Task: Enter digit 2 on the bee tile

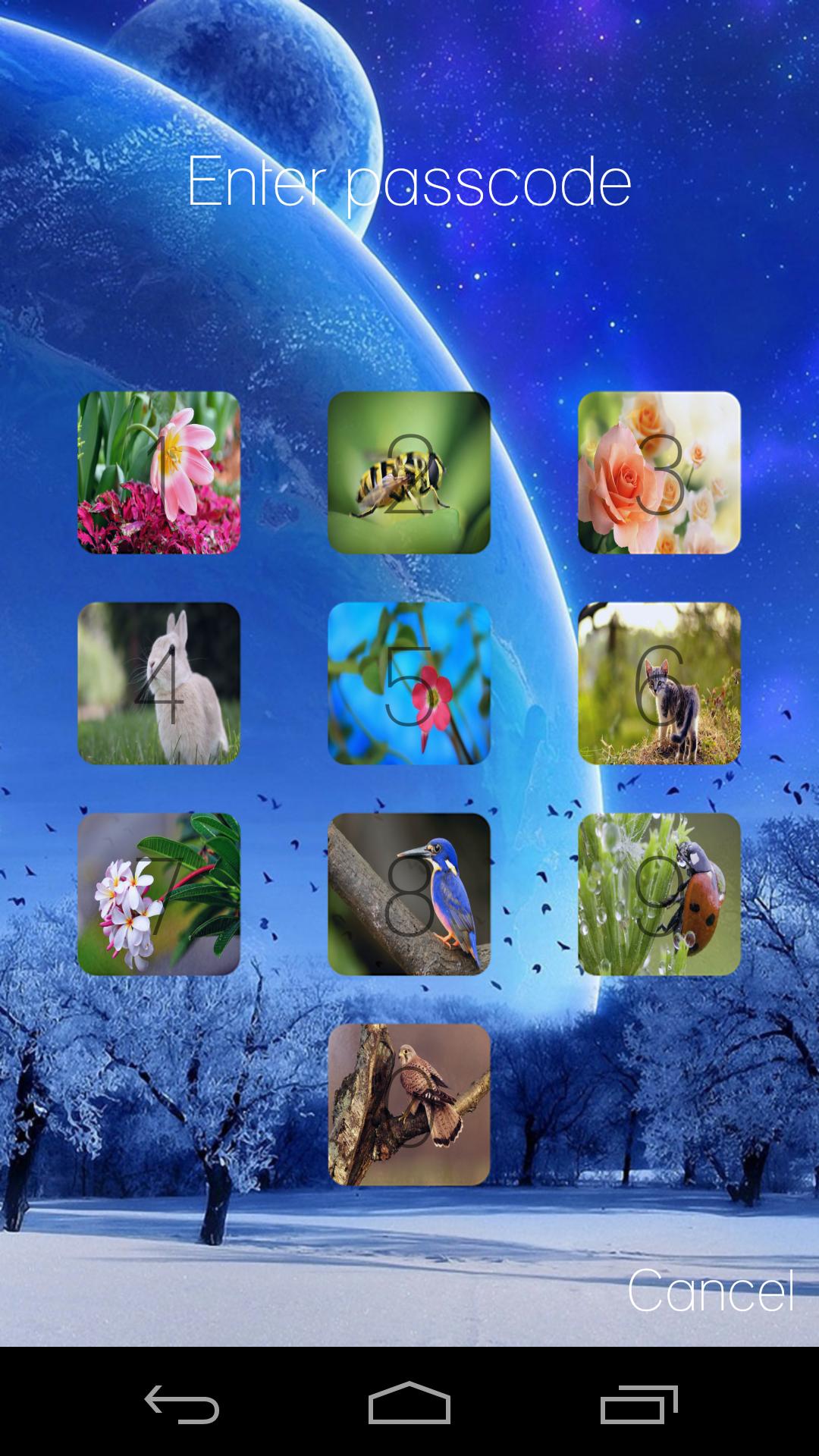Action: (409, 472)
